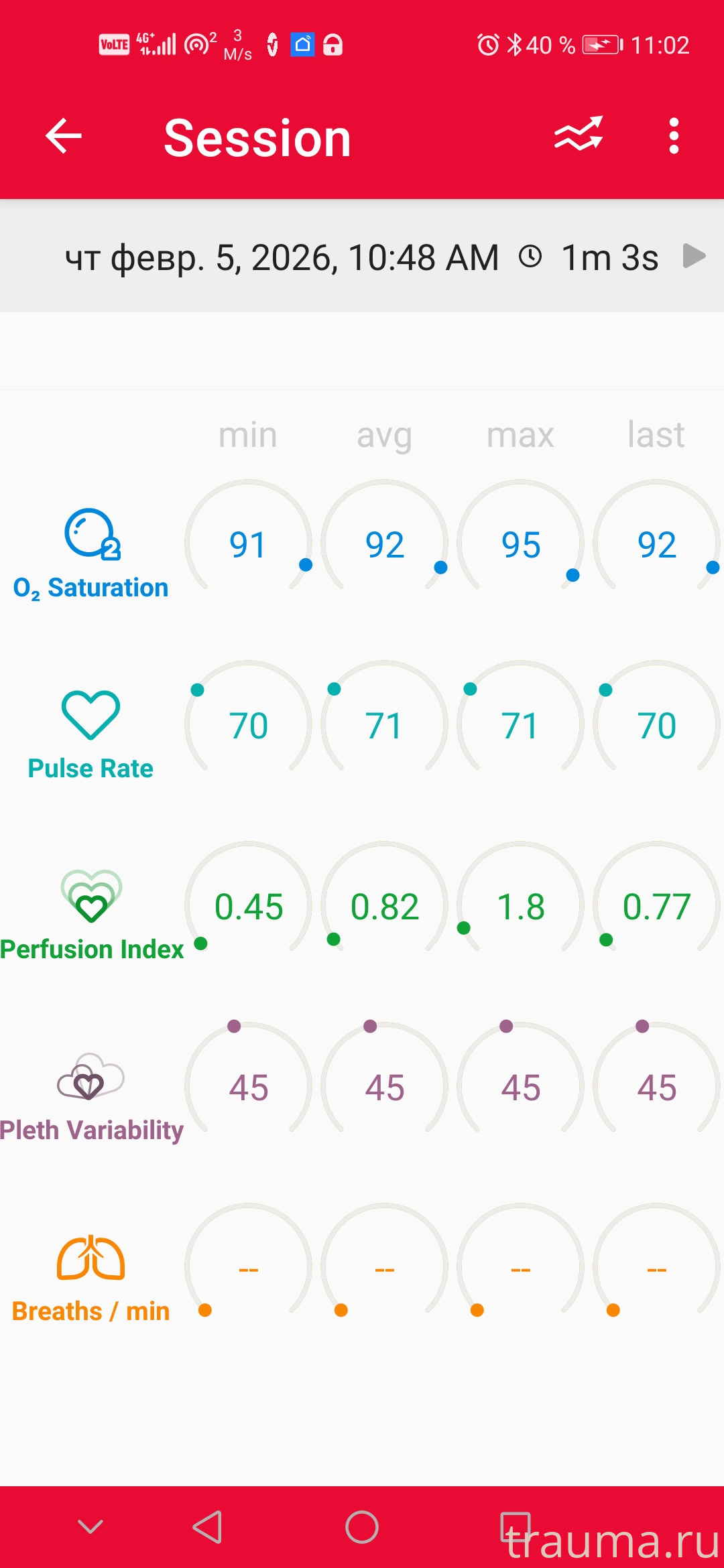This screenshot has height=1568, width=724.
Task: Go back from the Session screen
Action: [x=64, y=136]
